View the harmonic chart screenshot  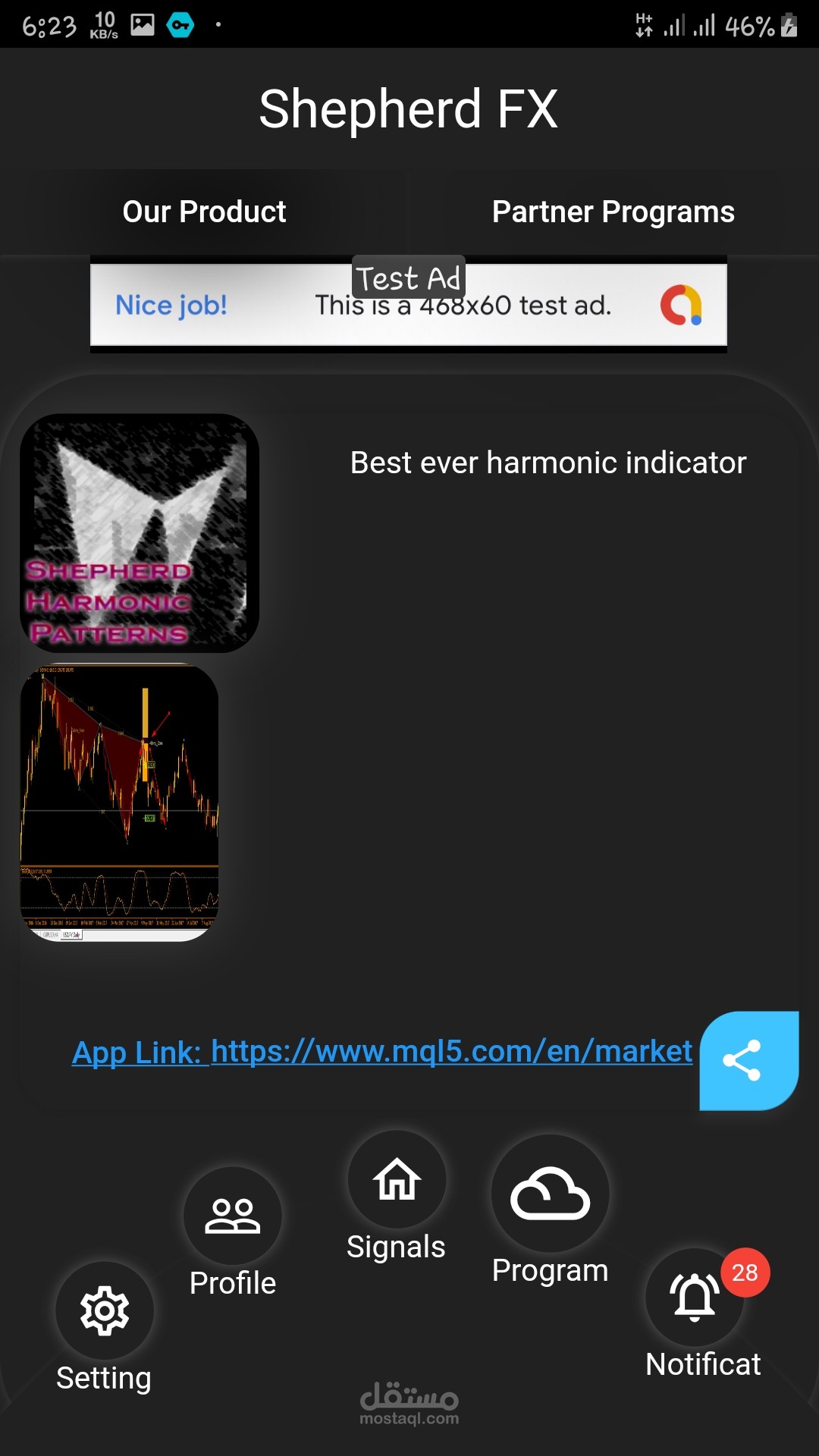tap(120, 802)
